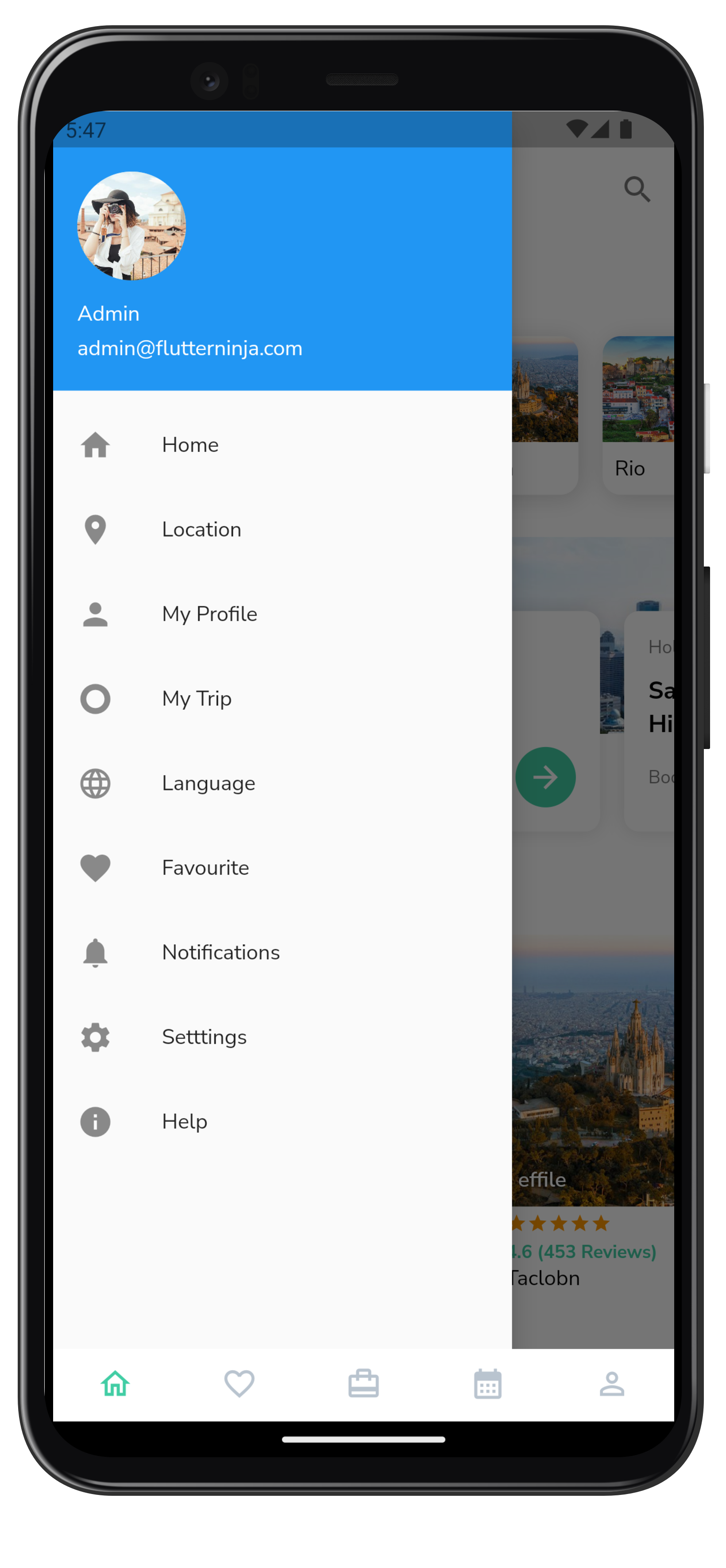This screenshot has width=726, height=1568.
Task: Open the Rio destination card
Action: pyautogui.click(x=638, y=415)
